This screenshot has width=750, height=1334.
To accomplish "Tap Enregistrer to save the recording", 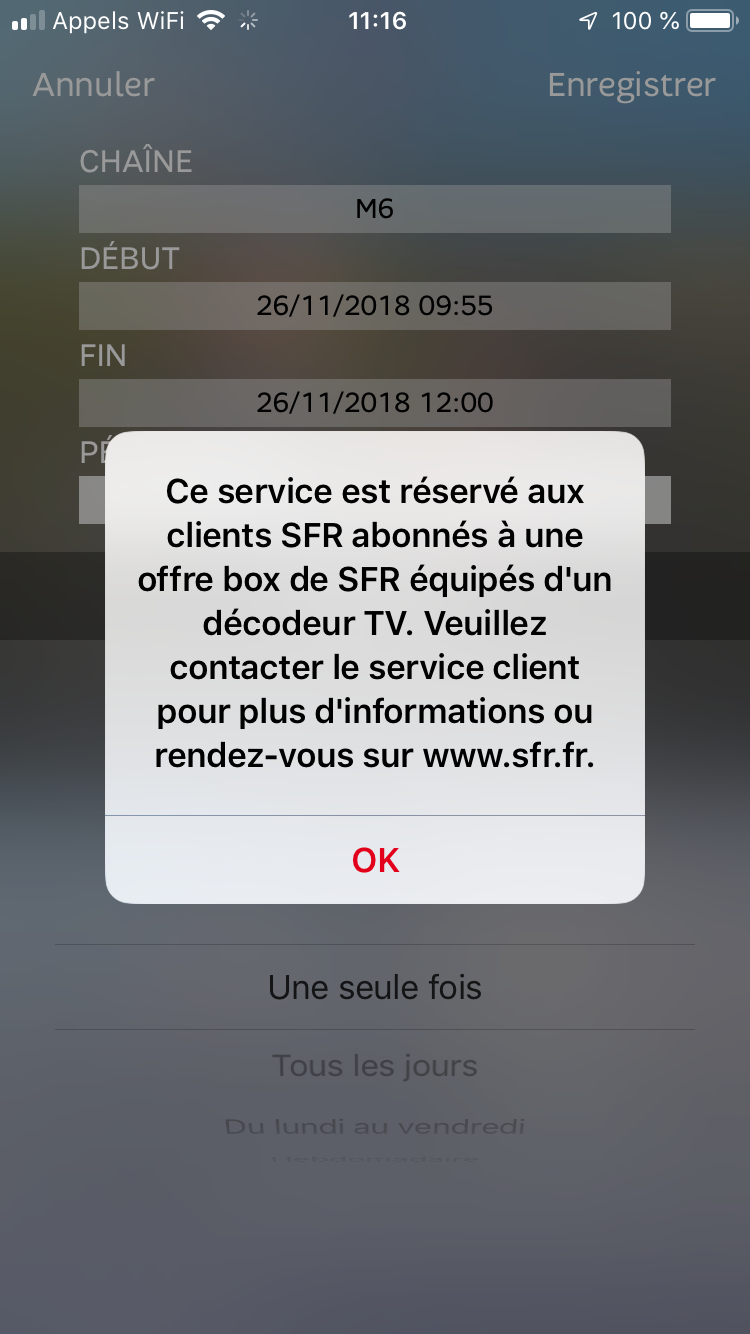I will [631, 85].
